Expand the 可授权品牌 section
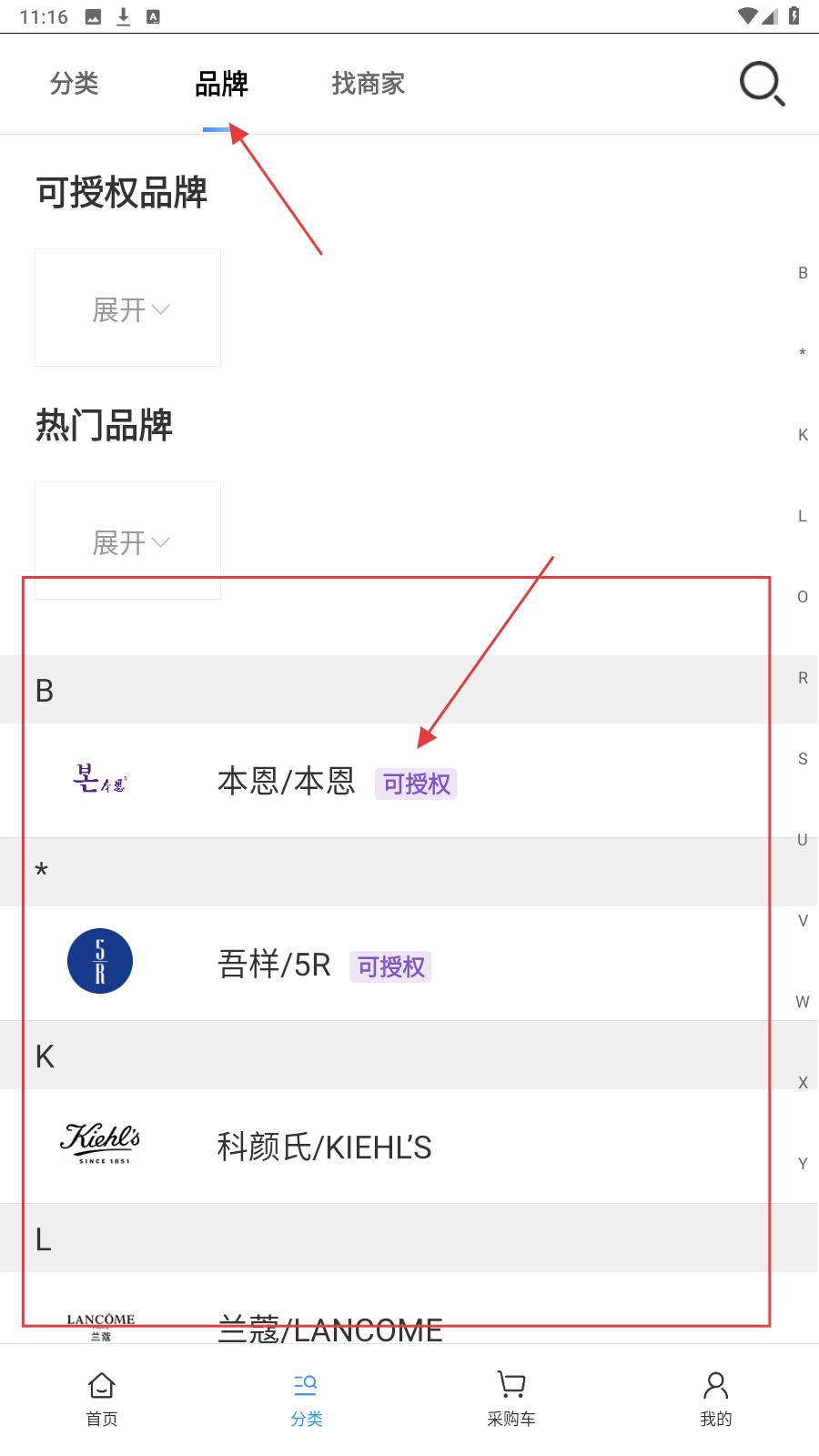The width and height of the screenshot is (819, 1456). (x=128, y=308)
